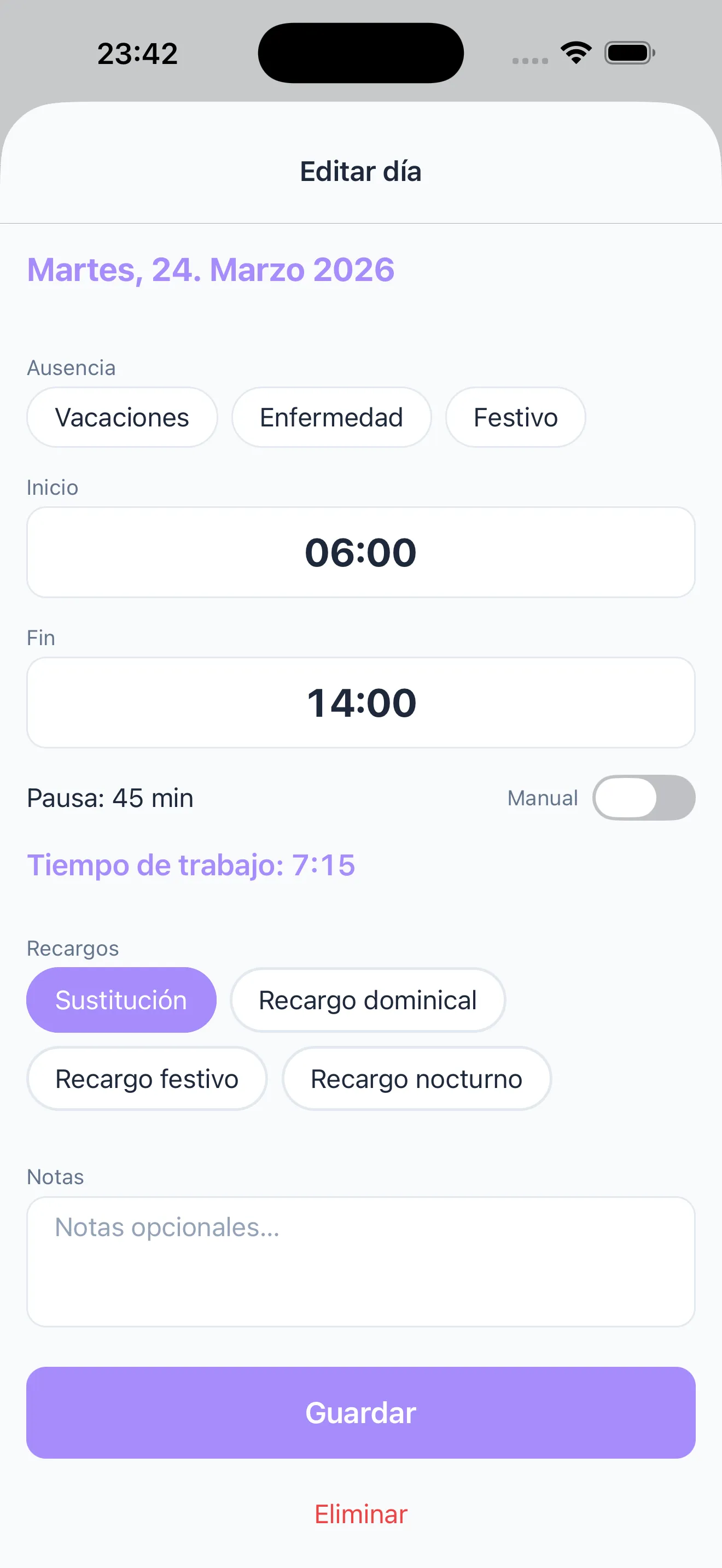This screenshot has height=1568, width=722.
Task: Click the Ausencia section label
Action: pos(71,367)
